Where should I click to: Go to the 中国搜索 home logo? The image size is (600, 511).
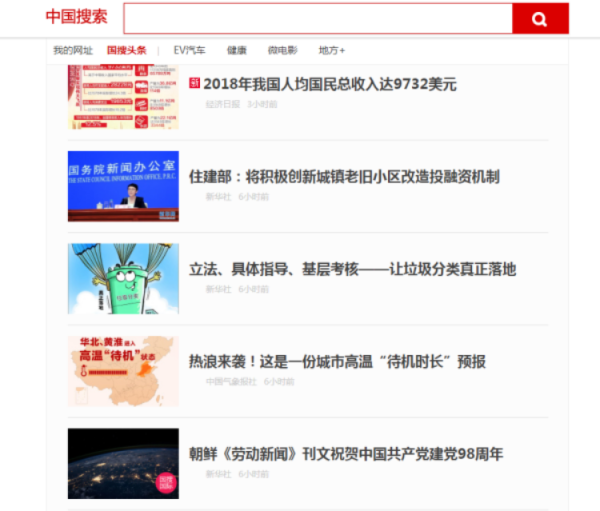point(76,17)
